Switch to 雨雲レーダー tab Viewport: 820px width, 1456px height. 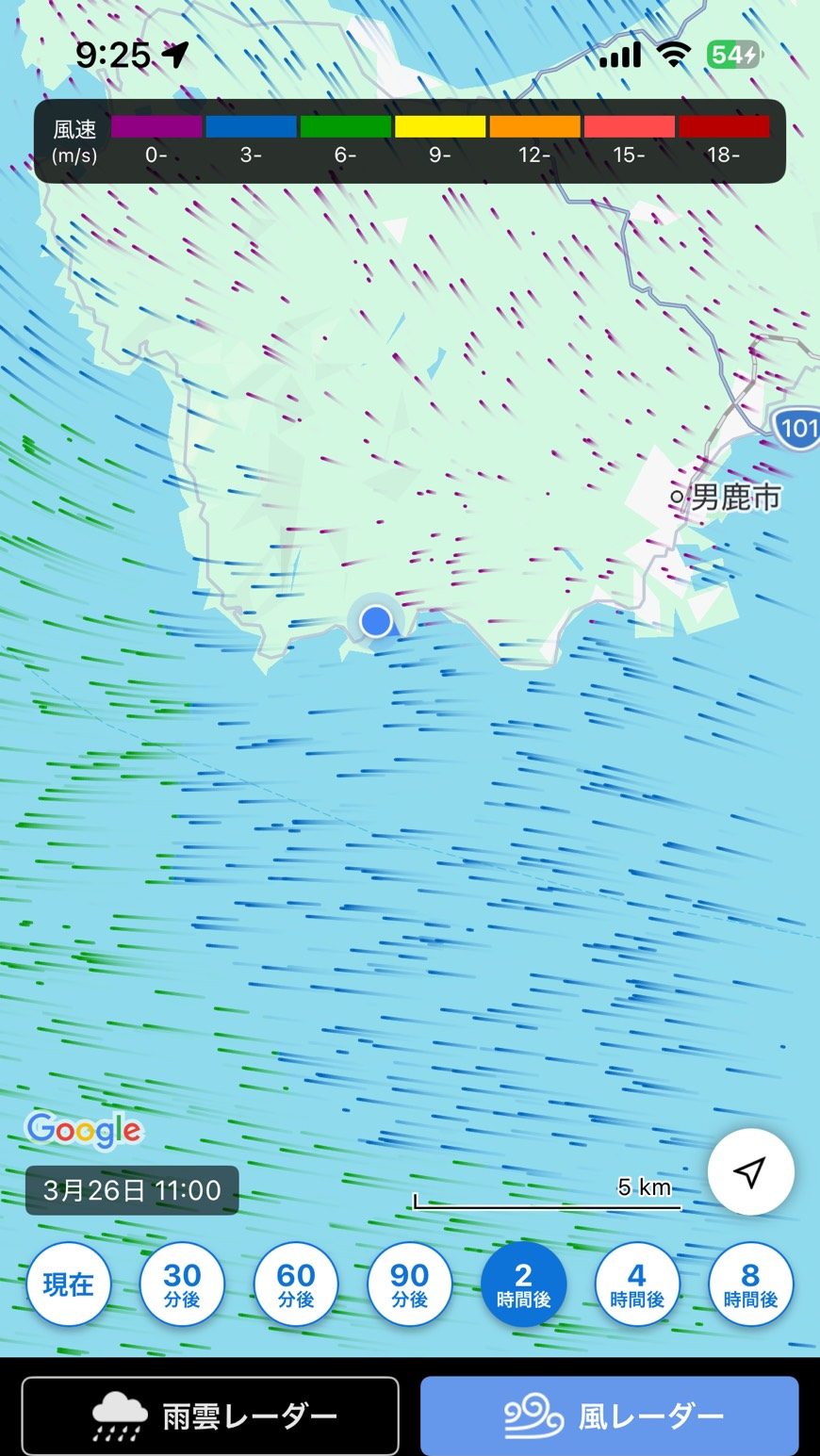pyautogui.click(x=210, y=1415)
